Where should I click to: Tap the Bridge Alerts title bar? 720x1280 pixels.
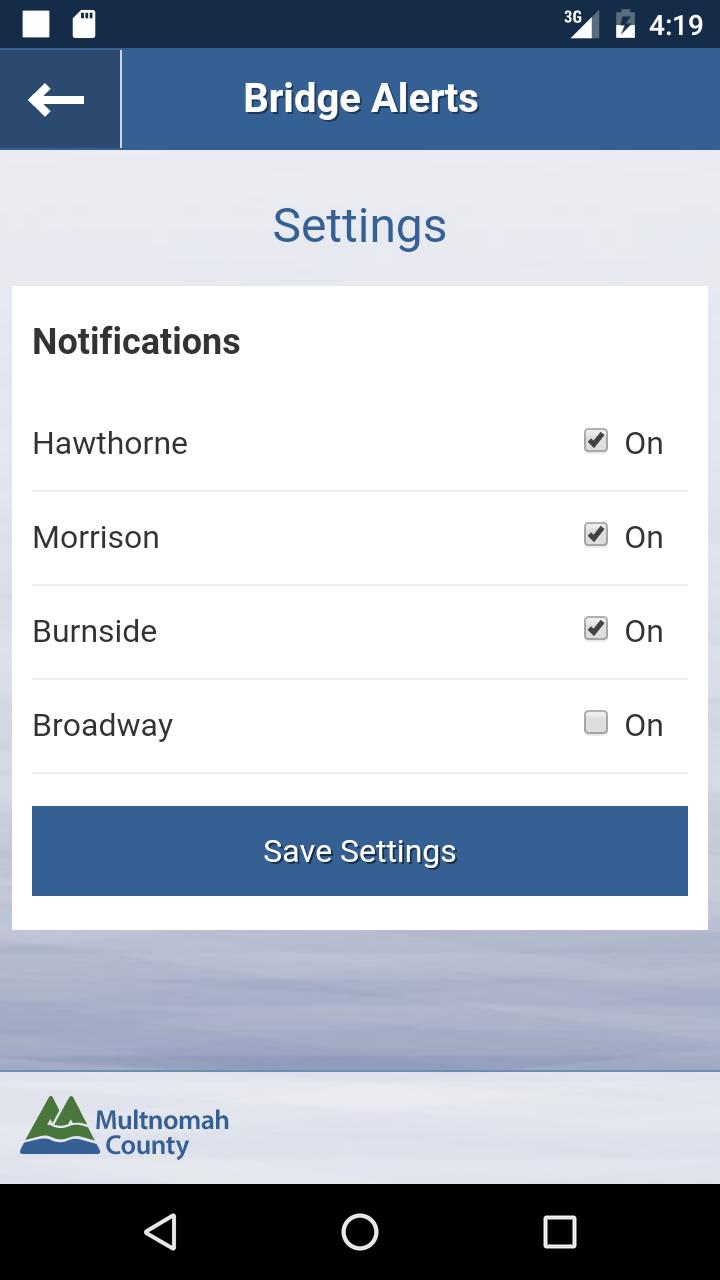click(360, 98)
